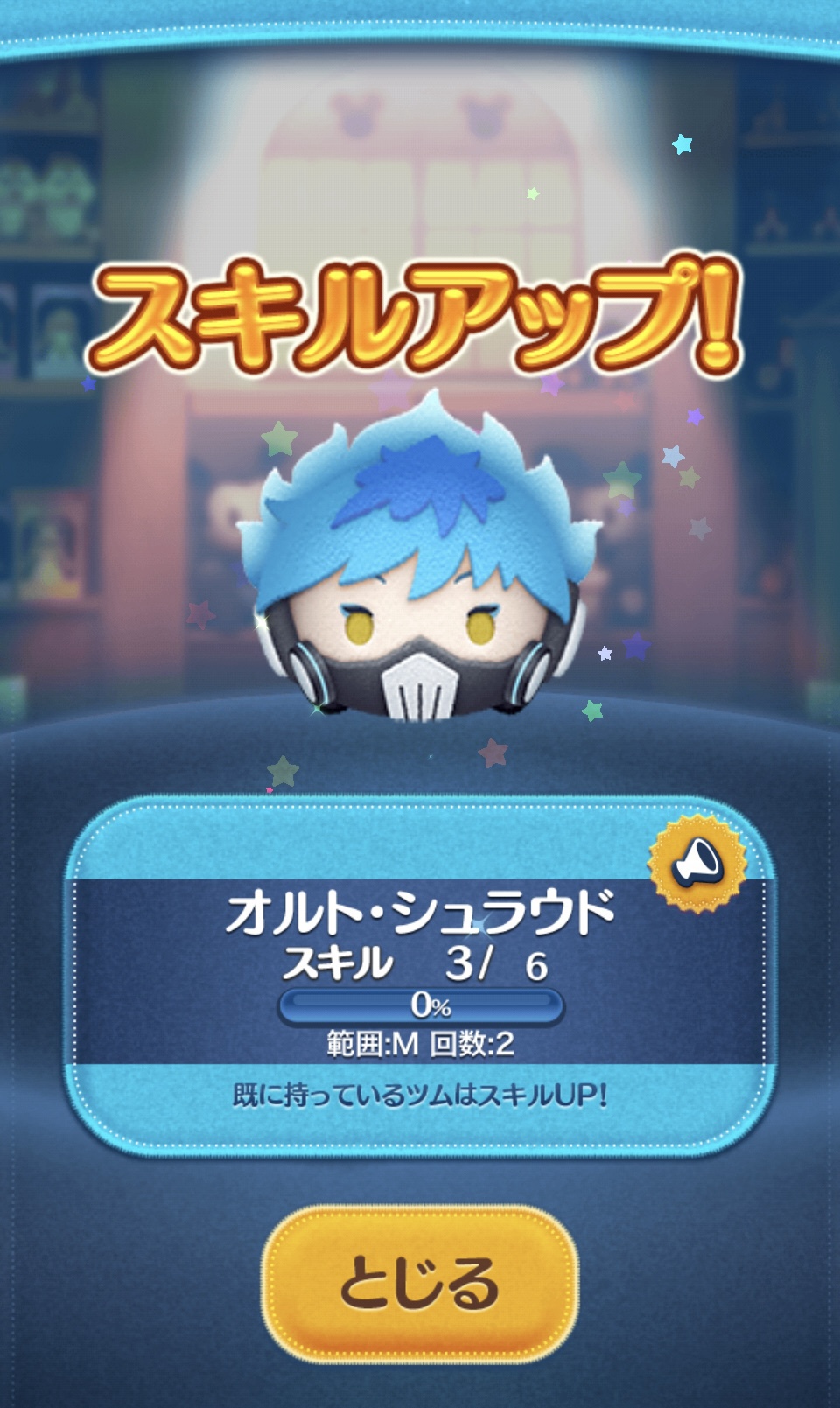The height and width of the screenshot is (1408, 840).
Task: Tap the megaphone badge icon
Action: (x=697, y=864)
